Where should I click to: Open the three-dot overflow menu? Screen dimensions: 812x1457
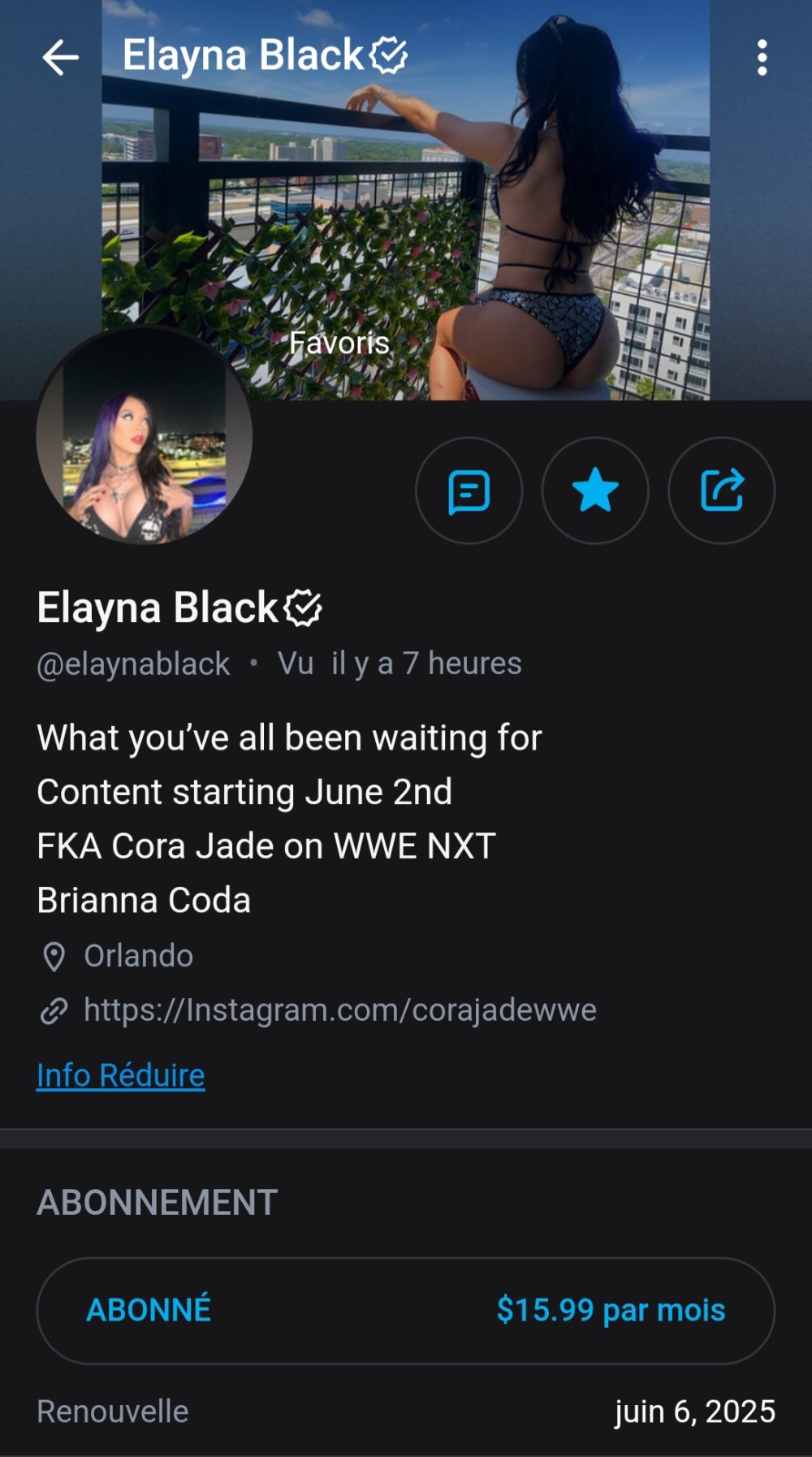762,58
